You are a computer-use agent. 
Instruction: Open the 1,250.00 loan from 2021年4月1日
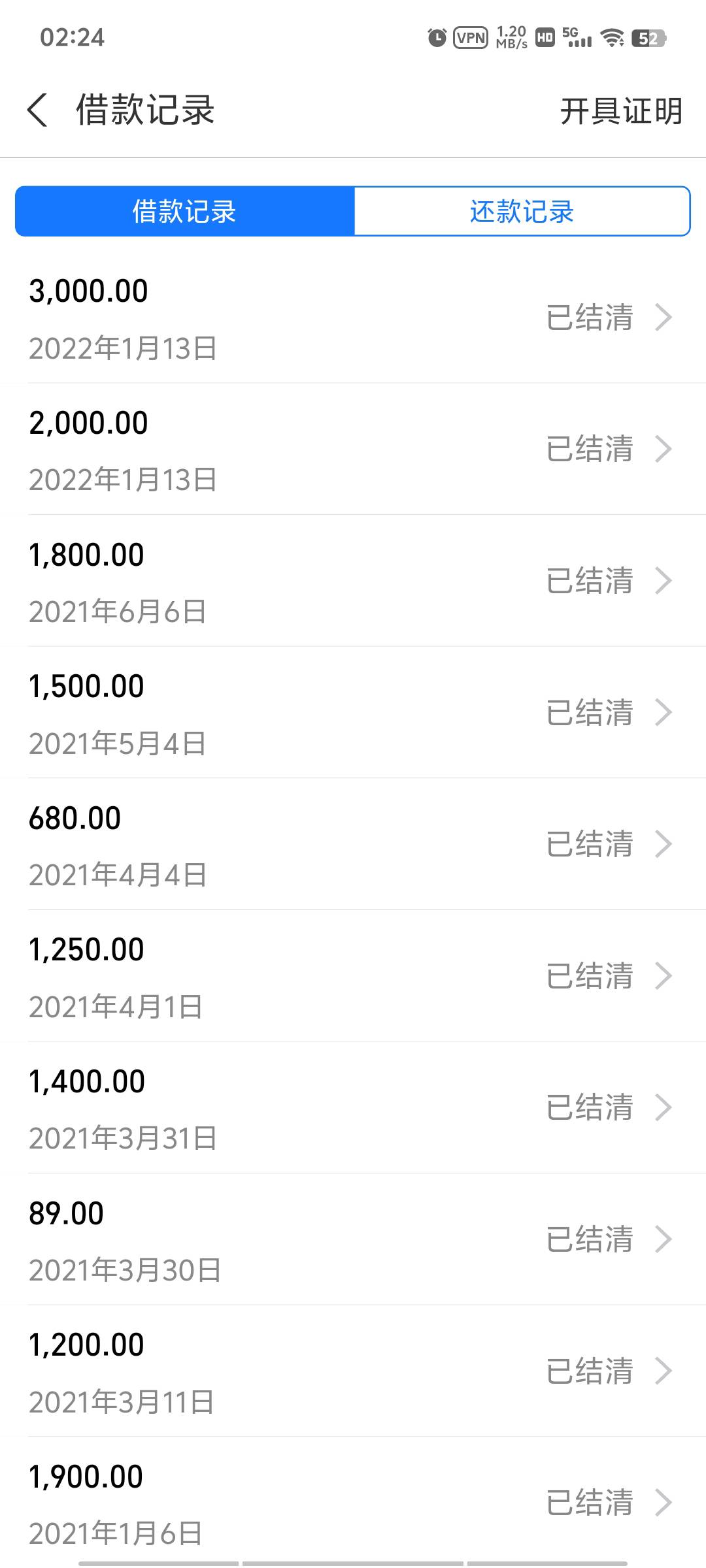point(353,976)
